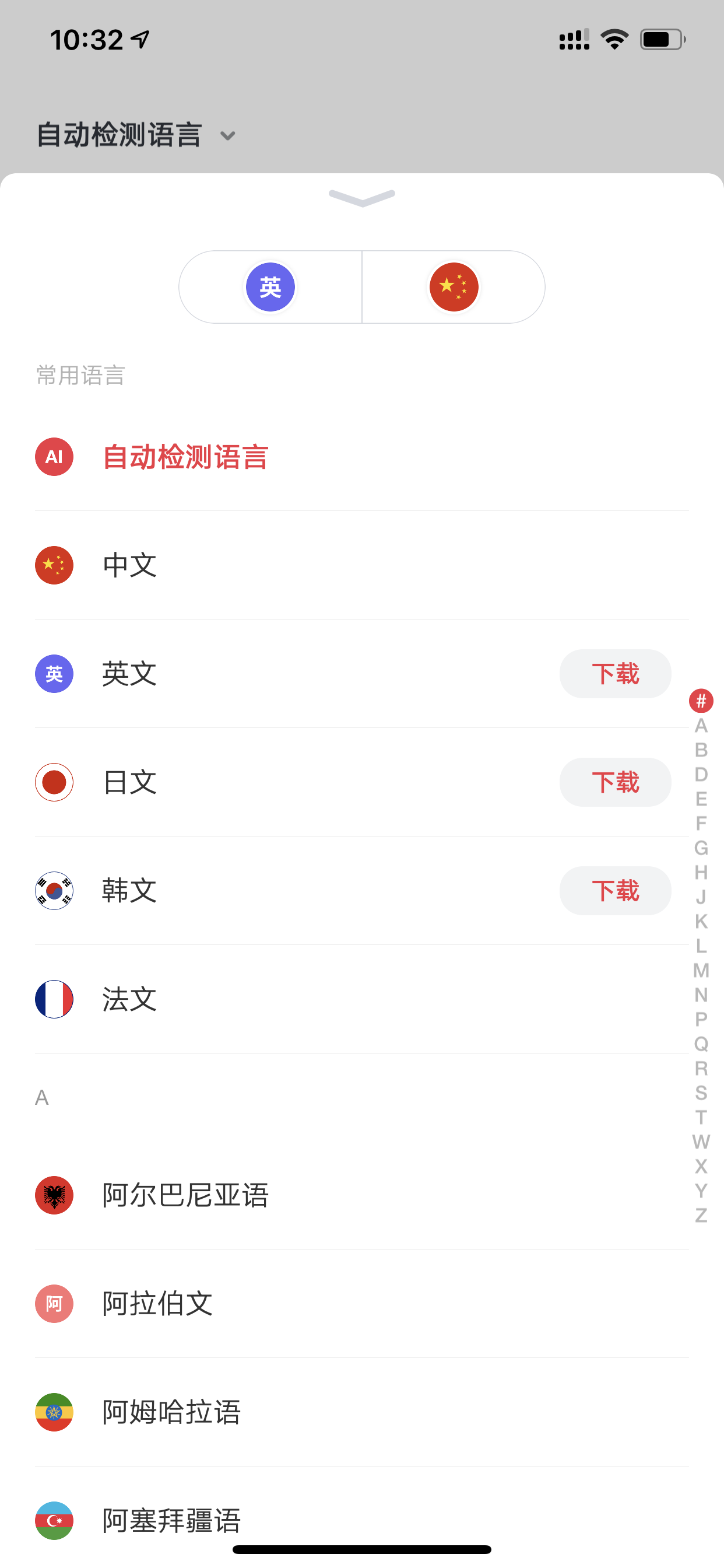Collapse the language sheet with the chevron handle
This screenshot has height=1568, width=724.
click(362, 198)
